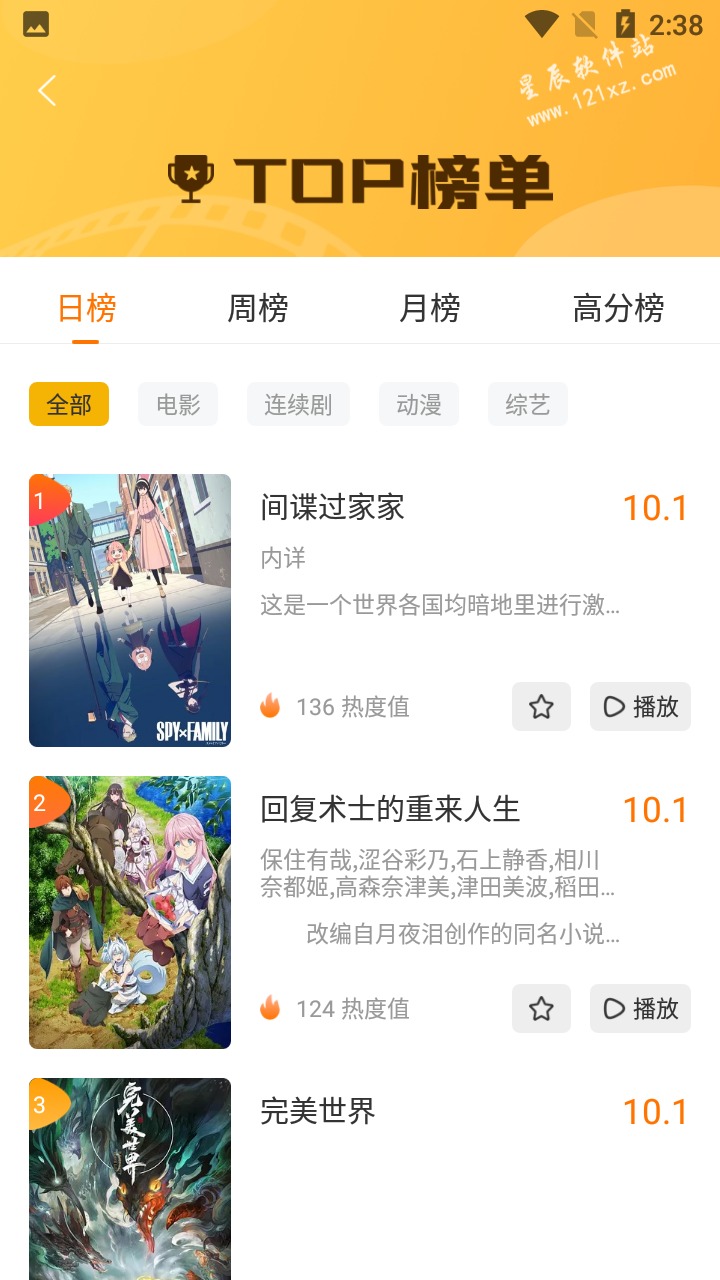Play 回复术士的重来人生
This screenshot has height=1280, width=720.
640,1009
